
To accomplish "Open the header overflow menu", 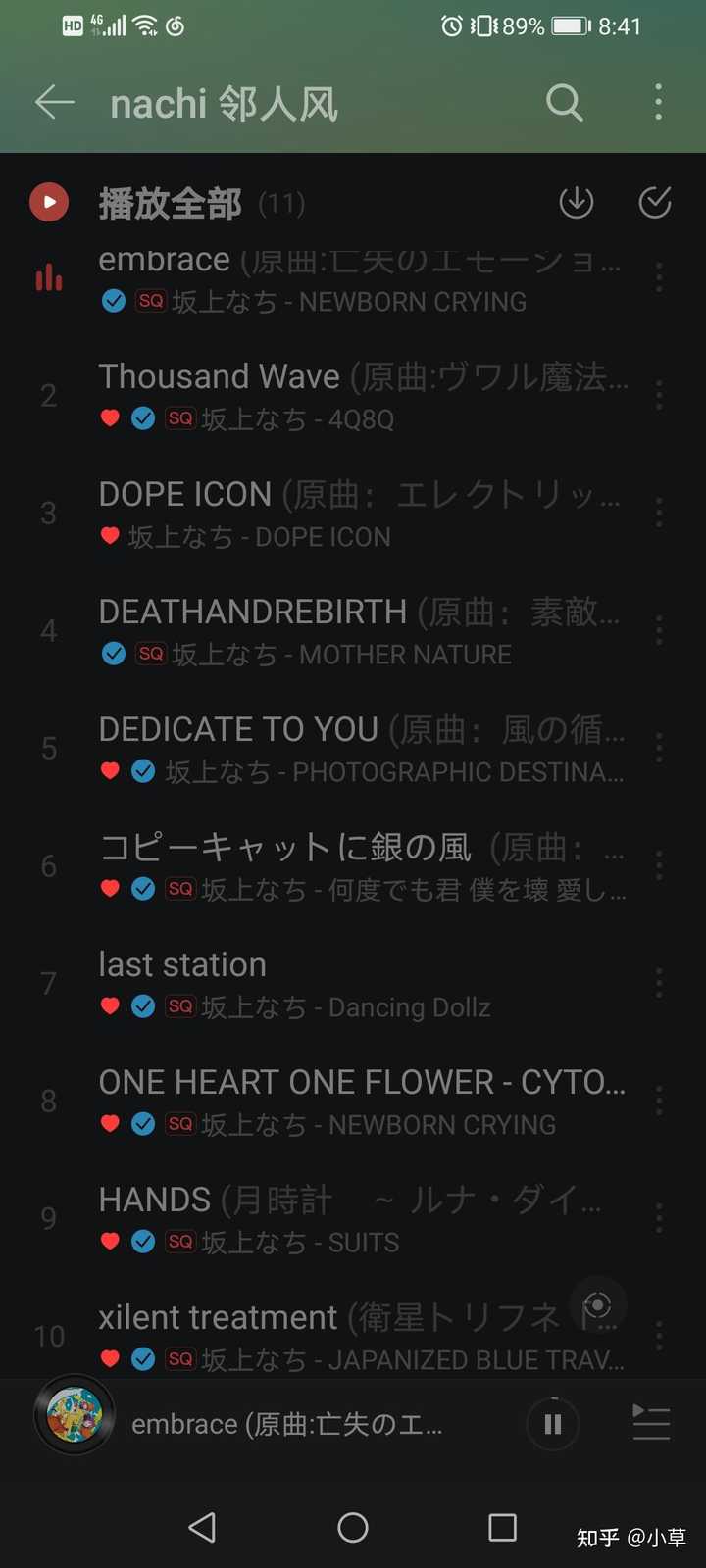I will coord(658,102).
